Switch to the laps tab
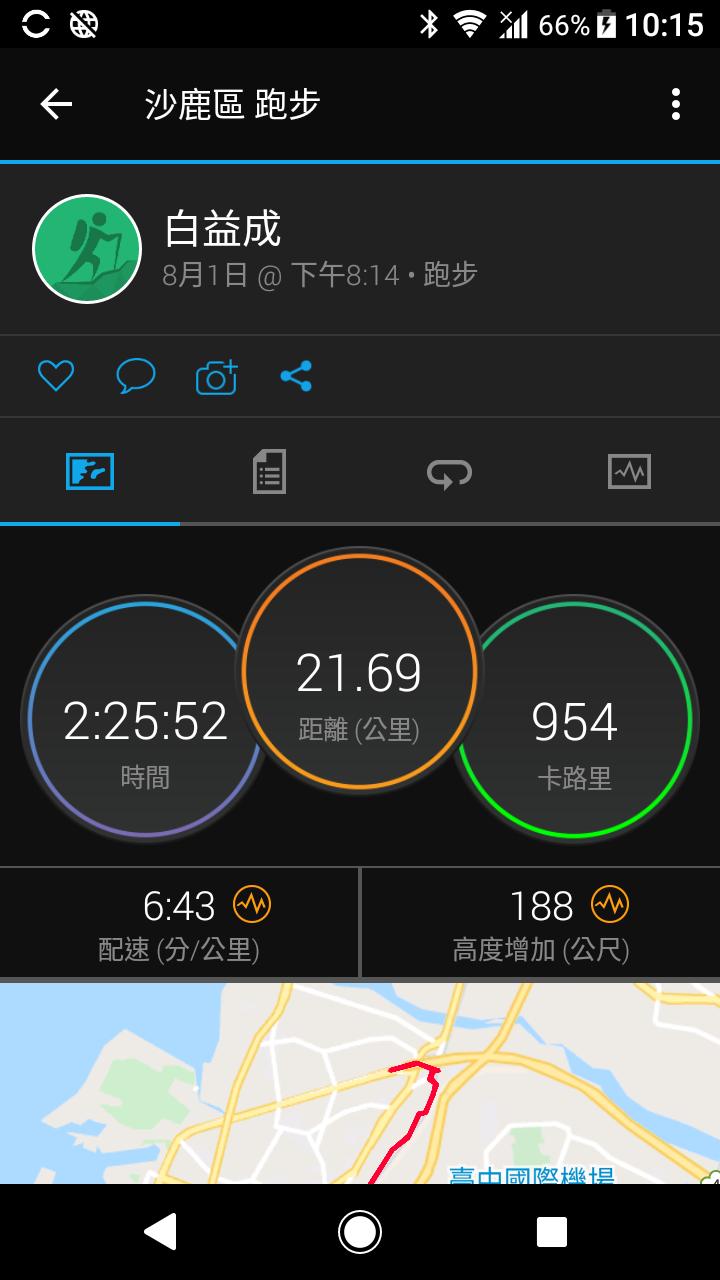The height and width of the screenshot is (1280, 720). [449, 472]
